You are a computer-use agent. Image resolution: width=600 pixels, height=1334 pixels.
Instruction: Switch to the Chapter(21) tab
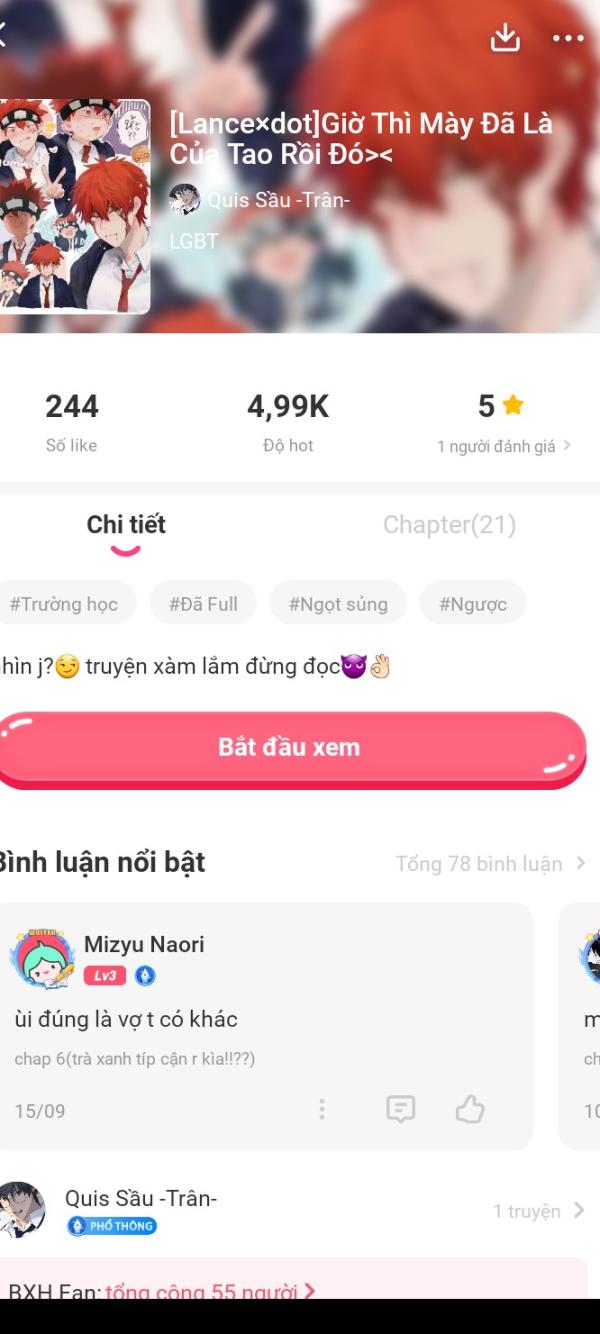(449, 525)
